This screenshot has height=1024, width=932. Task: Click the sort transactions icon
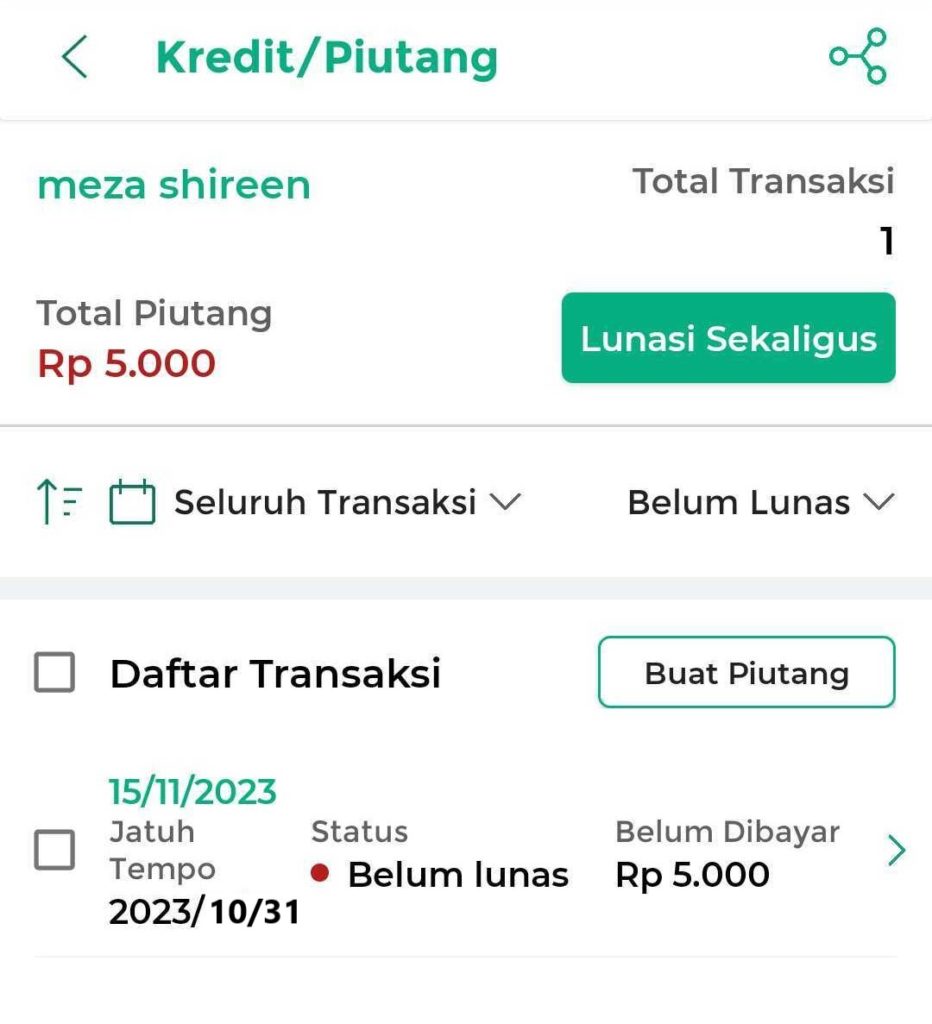point(58,502)
